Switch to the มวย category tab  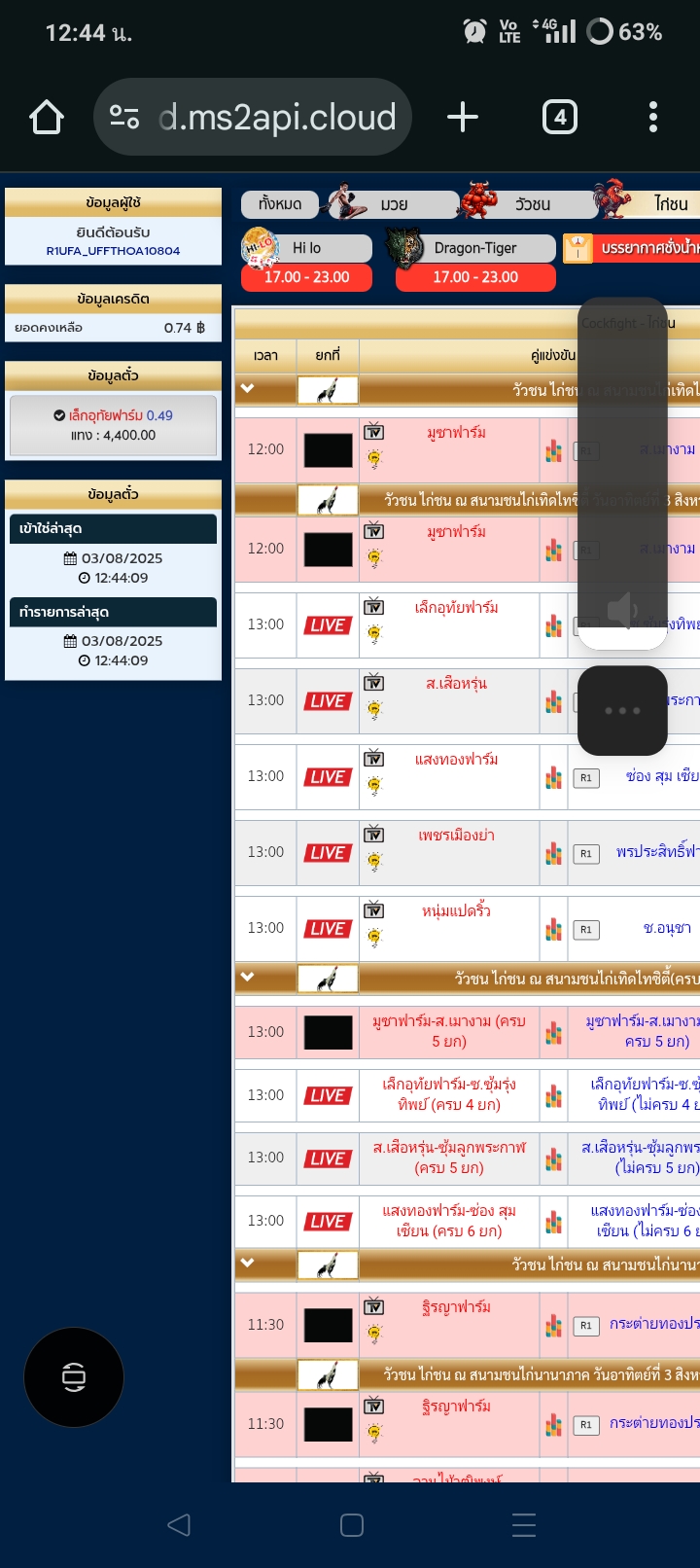[394, 204]
